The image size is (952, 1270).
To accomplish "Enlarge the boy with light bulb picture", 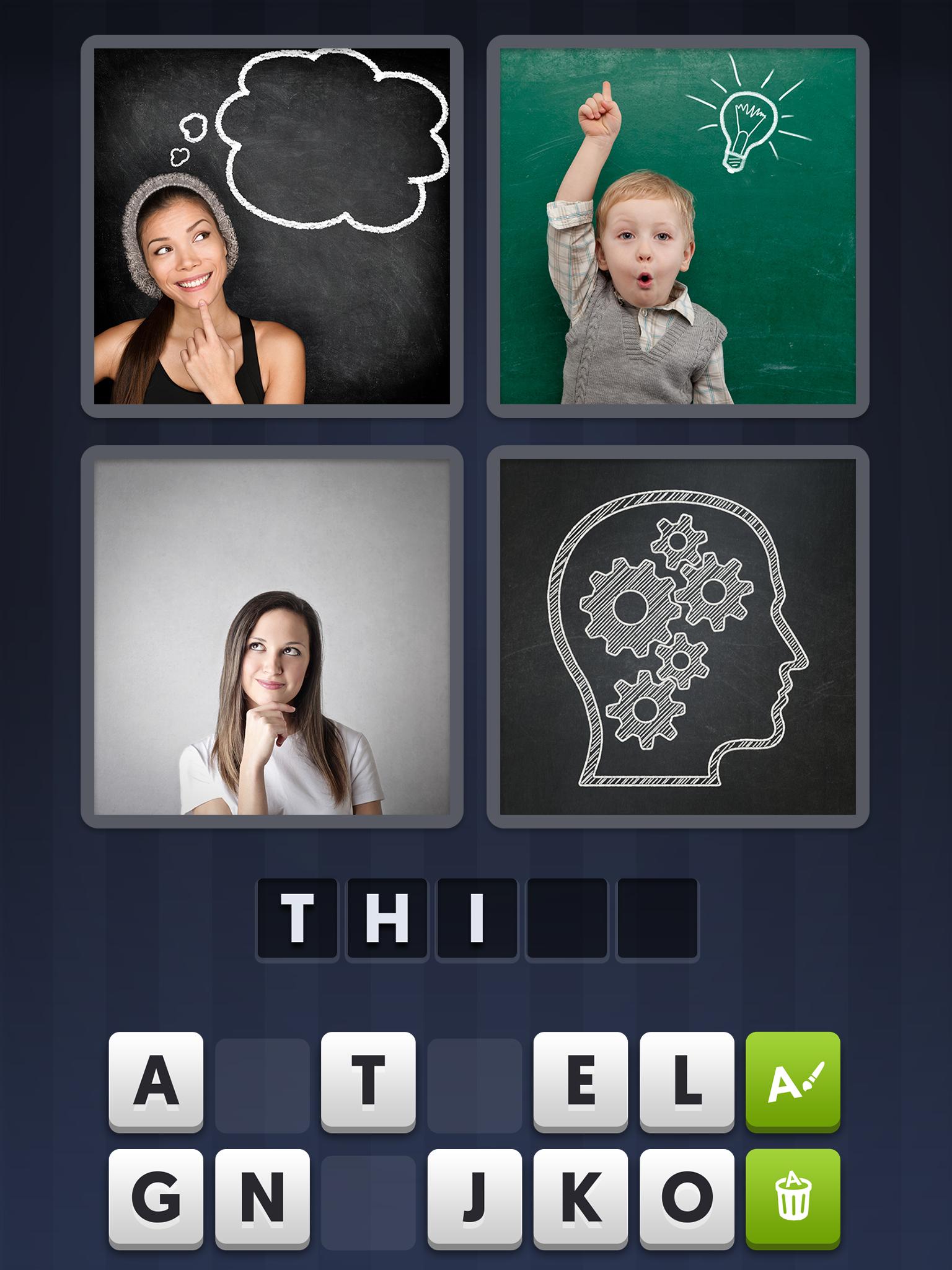I will coord(677,226).
